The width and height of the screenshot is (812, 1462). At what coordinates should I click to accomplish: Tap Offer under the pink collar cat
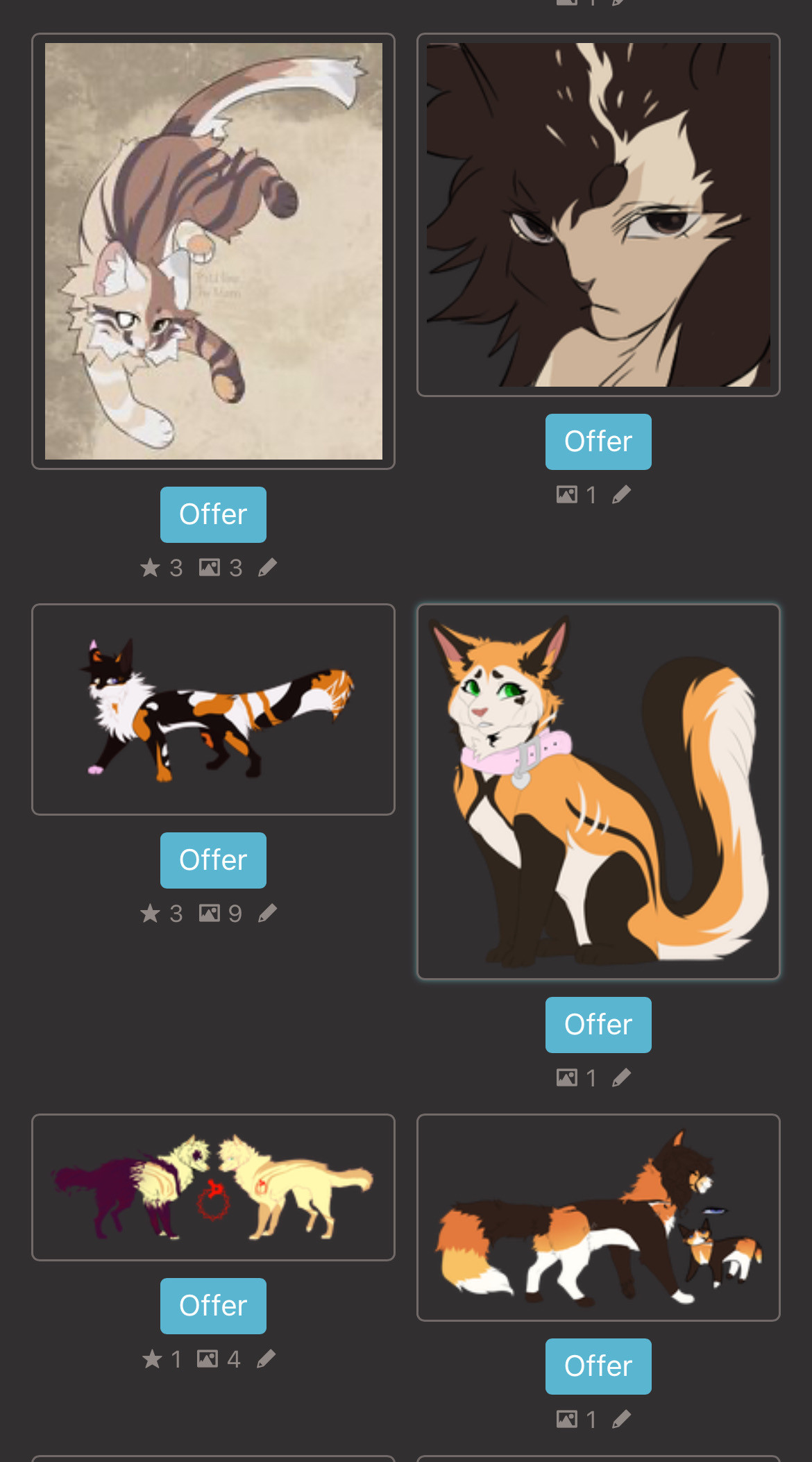(x=598, y=1025)
